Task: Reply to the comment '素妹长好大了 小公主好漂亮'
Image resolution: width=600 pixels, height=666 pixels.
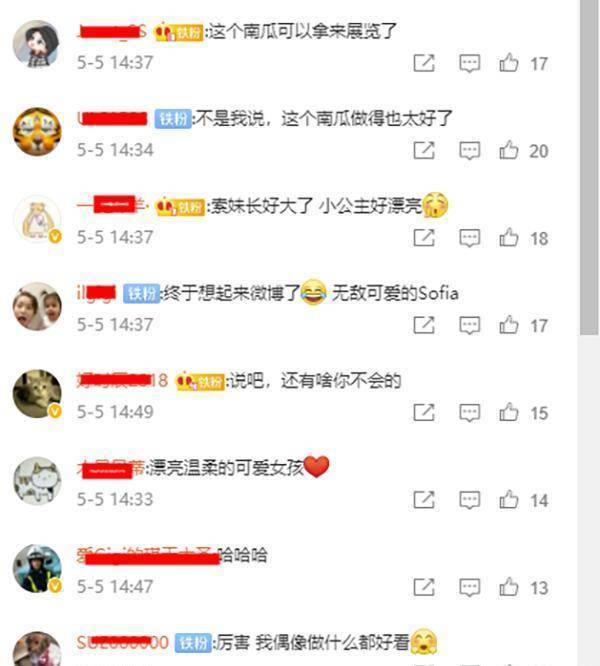Action: pos(469,237)
